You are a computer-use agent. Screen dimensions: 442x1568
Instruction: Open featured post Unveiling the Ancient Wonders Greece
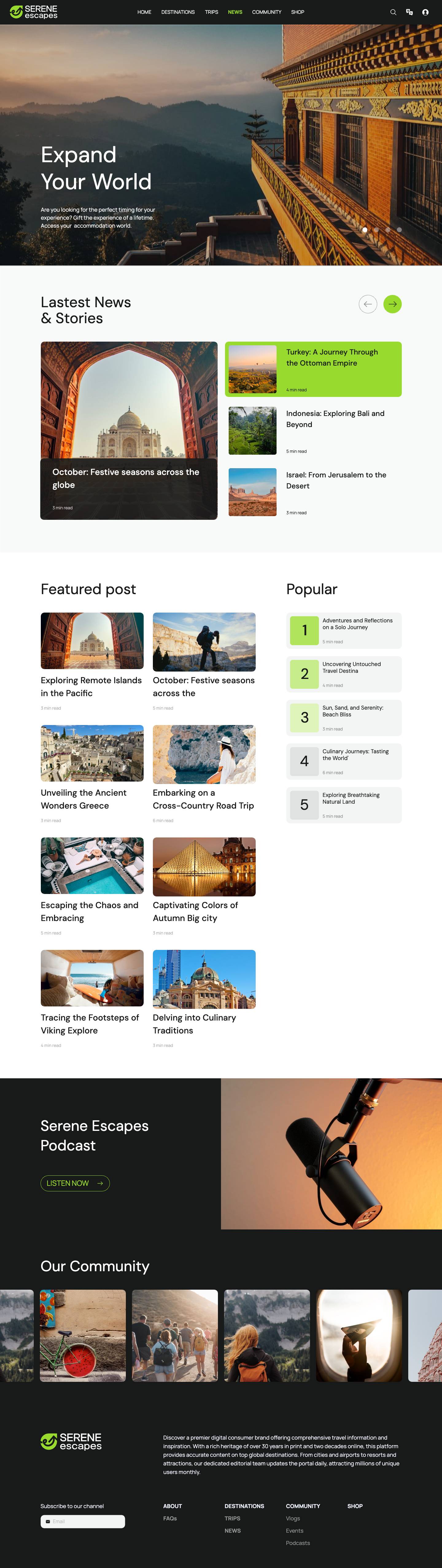(x=83, y=799)
